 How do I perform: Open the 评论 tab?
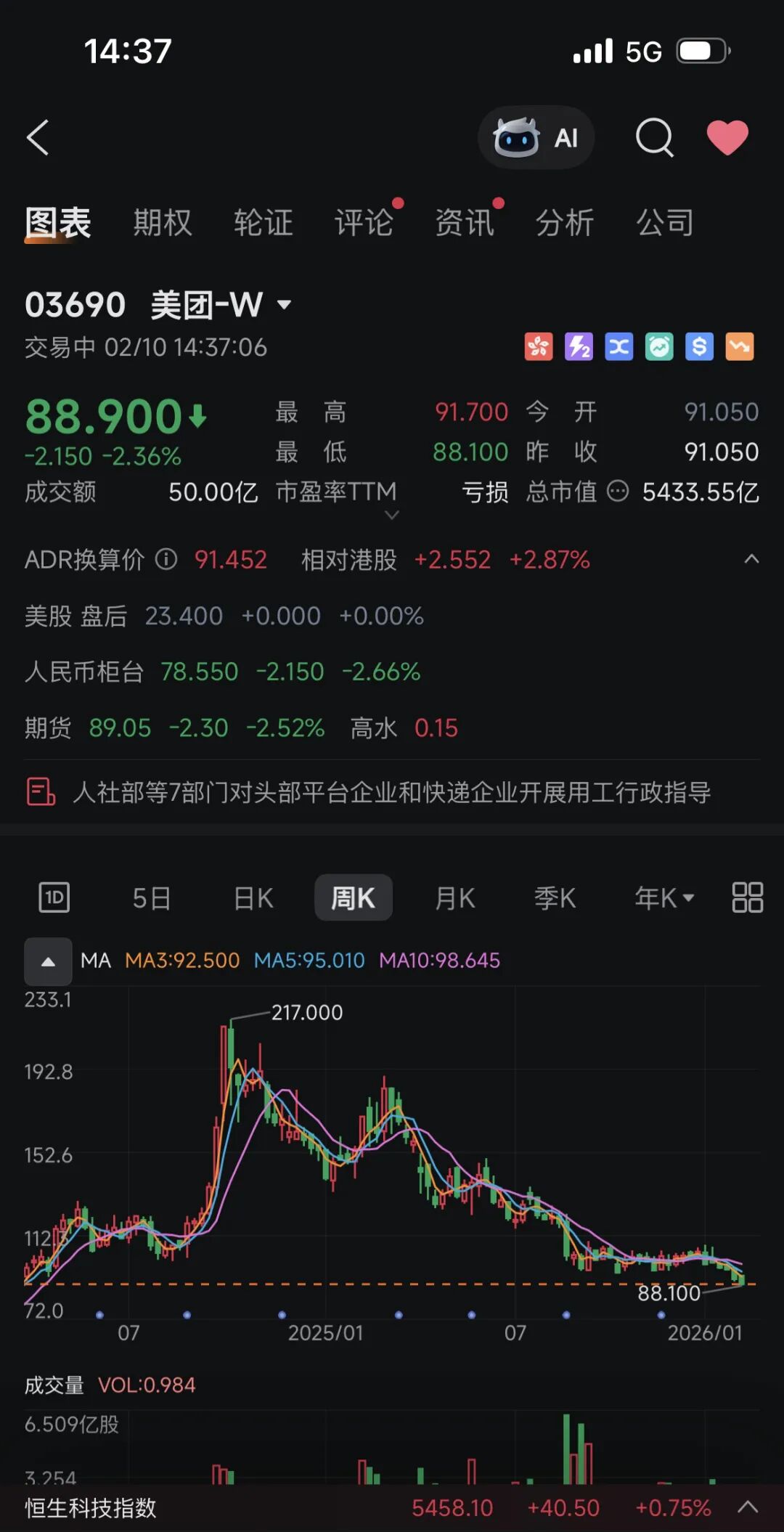[363, 222]
